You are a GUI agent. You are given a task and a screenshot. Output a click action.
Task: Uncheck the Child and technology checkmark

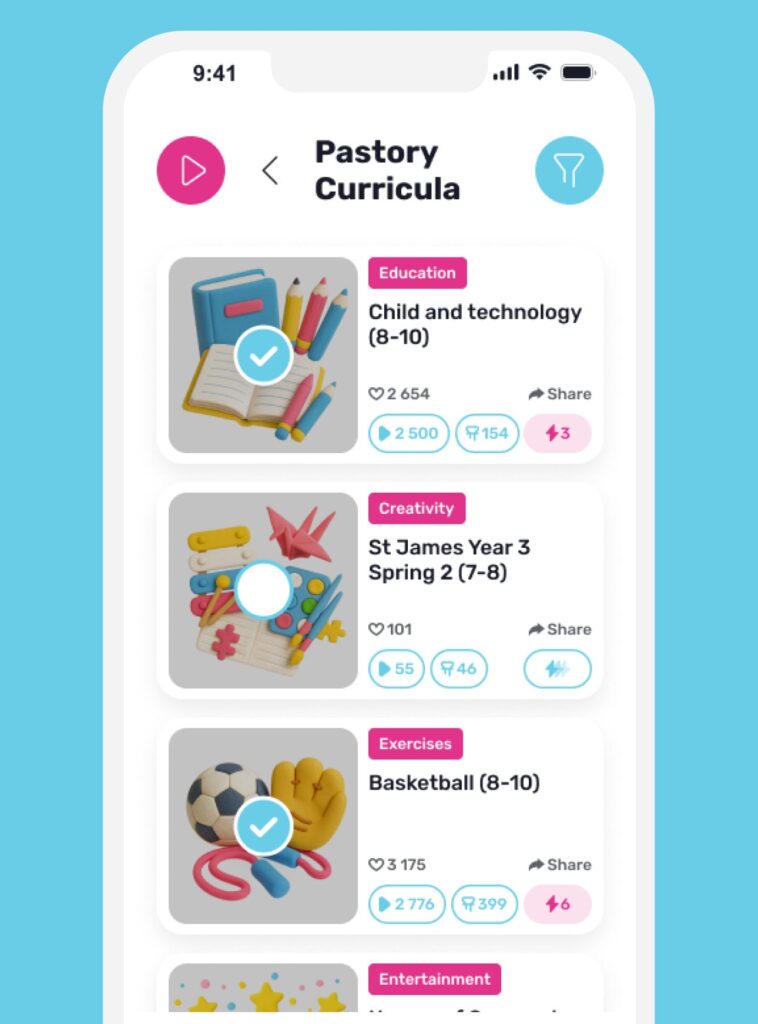click(263, 355)
